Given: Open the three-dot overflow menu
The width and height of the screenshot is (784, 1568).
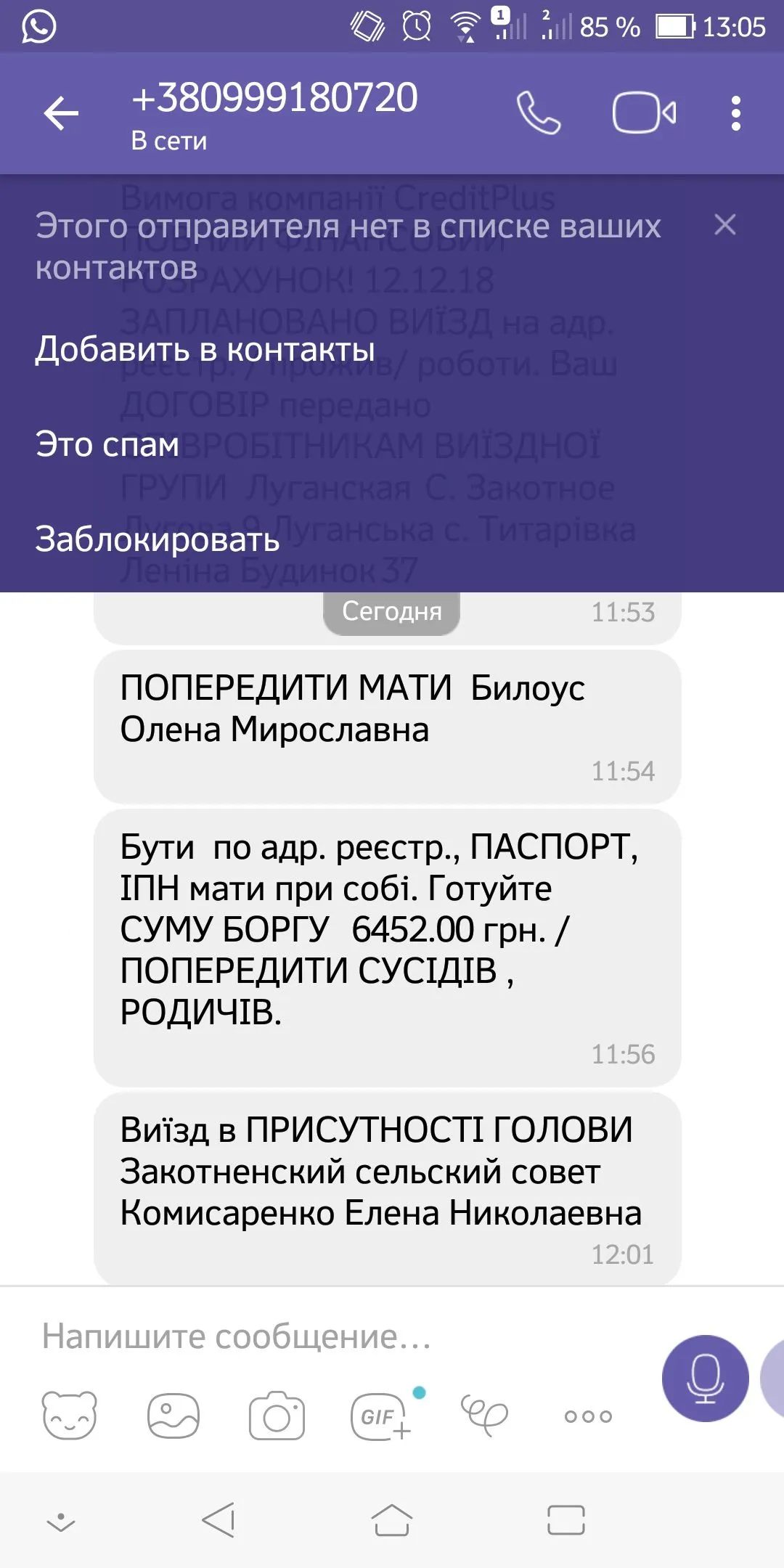Looking at the screenshot, I should tap(735, 113).
